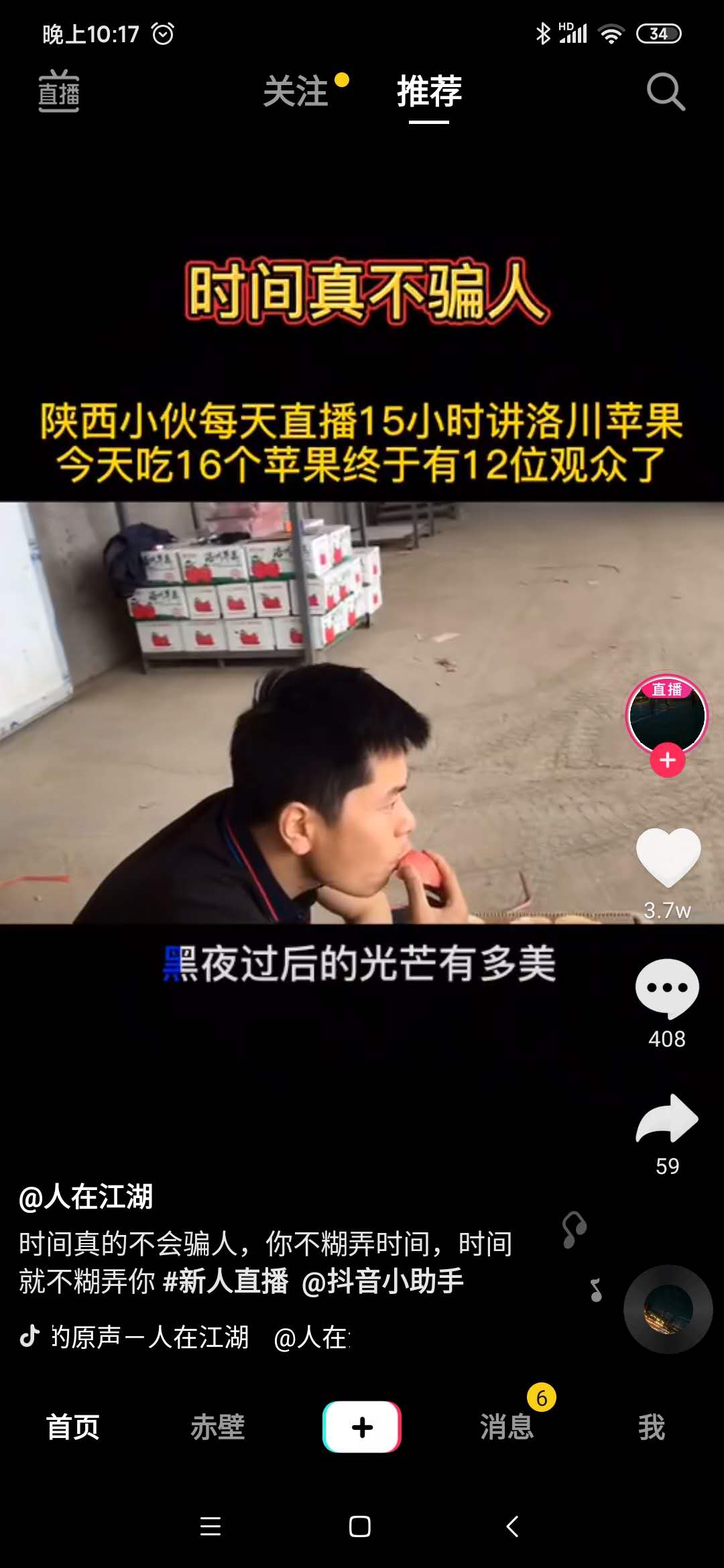724x1568 pixels.
Task: Create a new video with plus button
Action: pyautogui.click(x=362, y=1427)
